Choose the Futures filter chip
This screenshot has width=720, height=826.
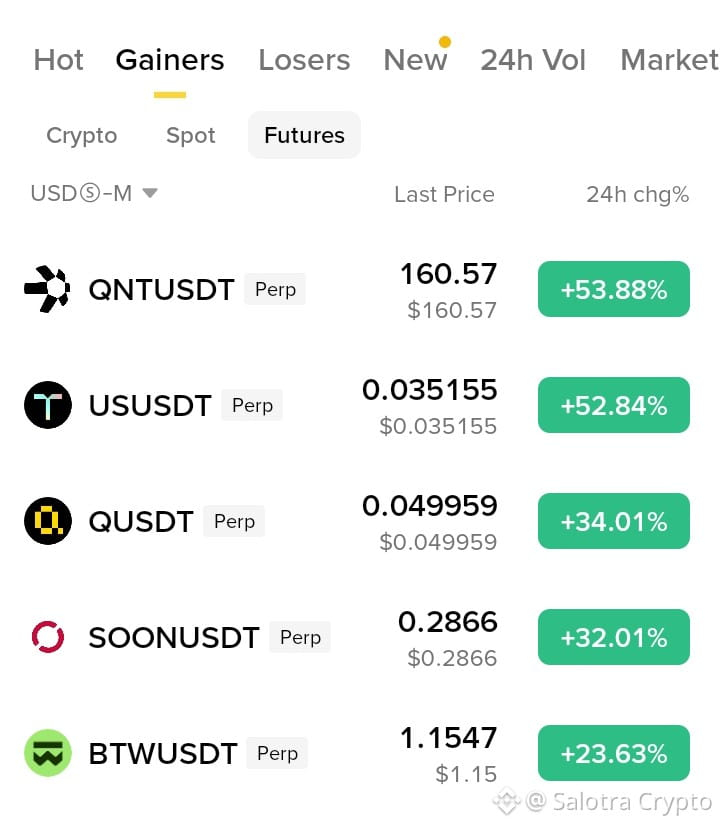tap(304, 135)
